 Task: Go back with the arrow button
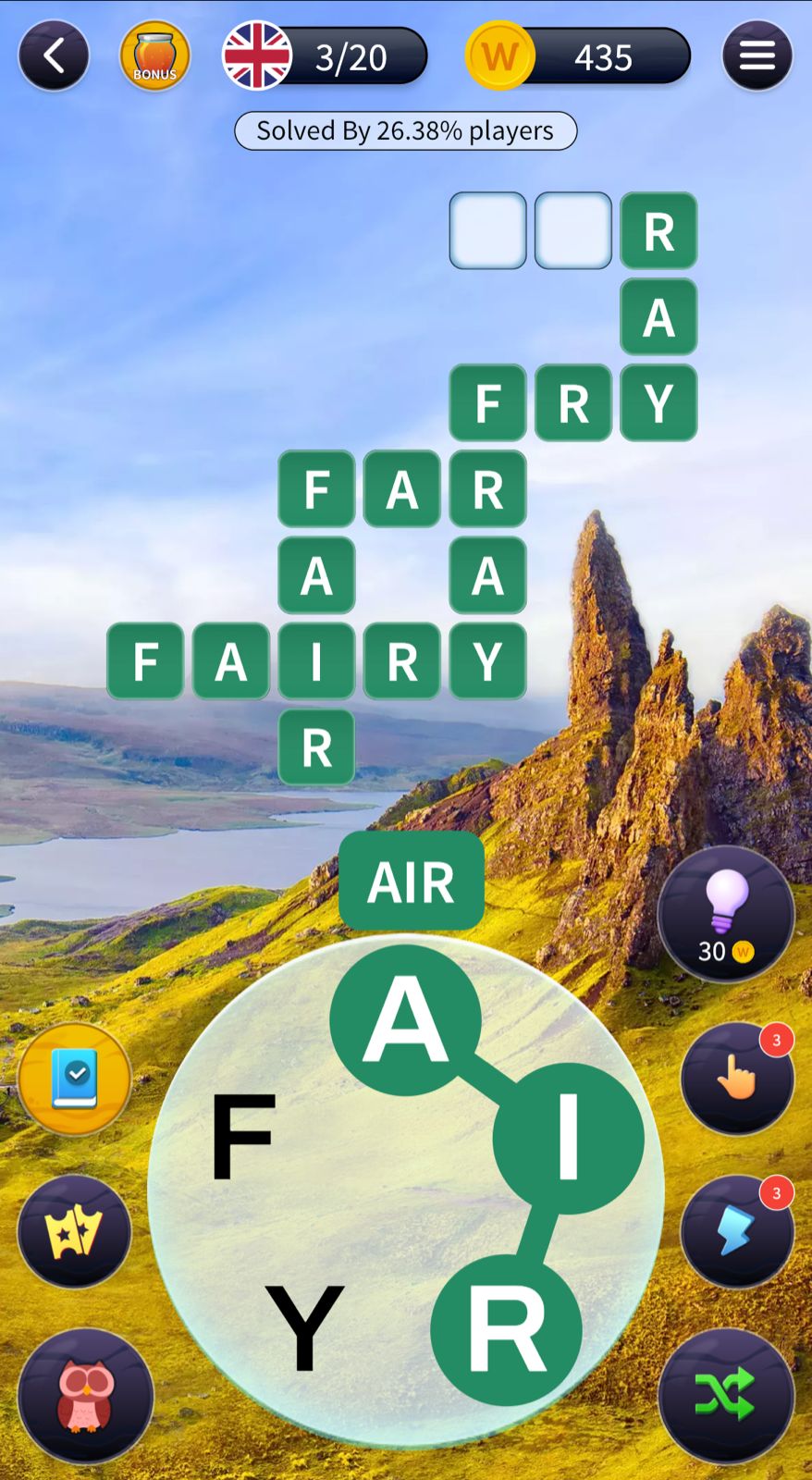pyautogui.click(x=54, y=56)
